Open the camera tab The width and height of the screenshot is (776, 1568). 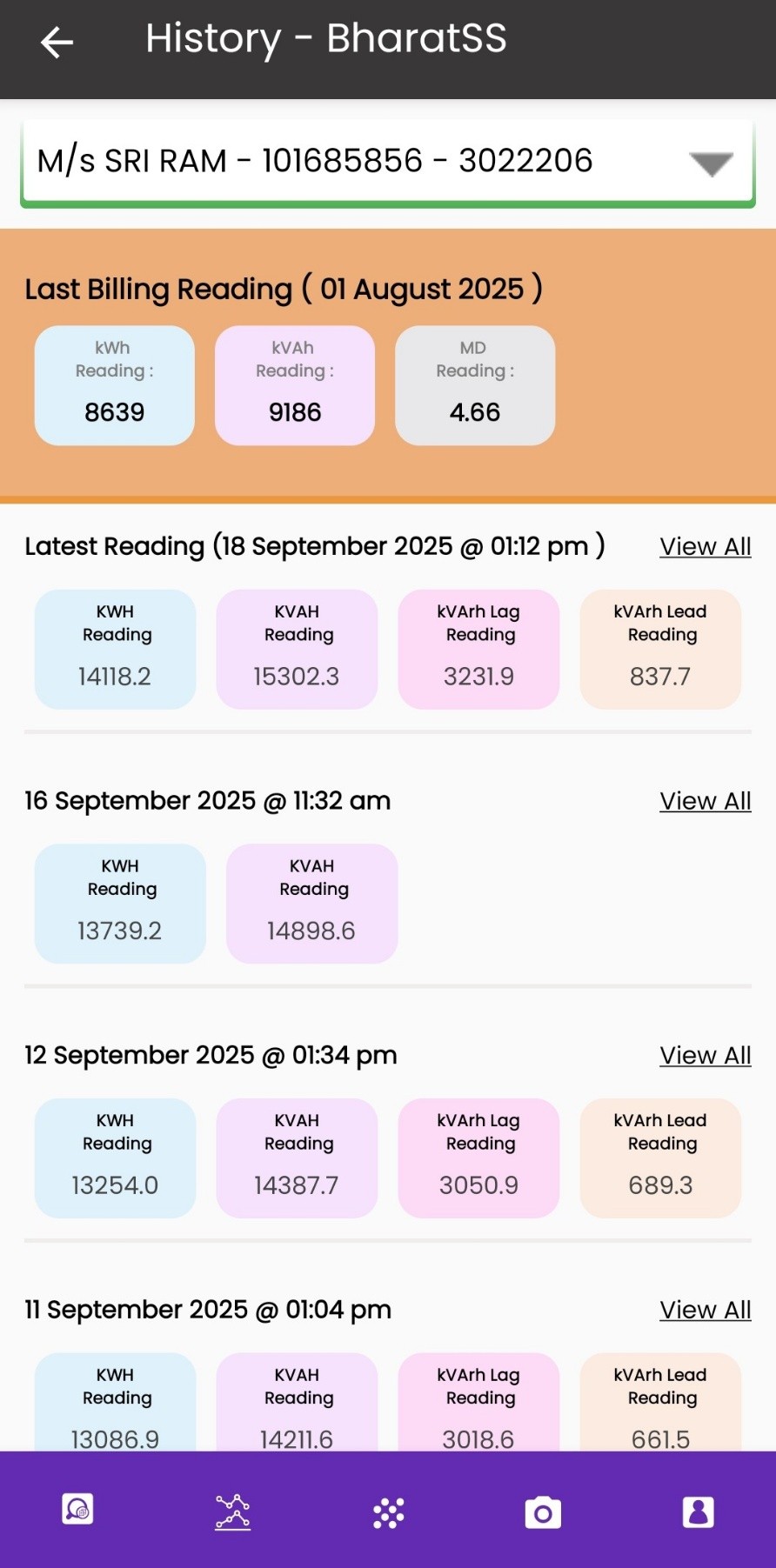click(543, 1512)
